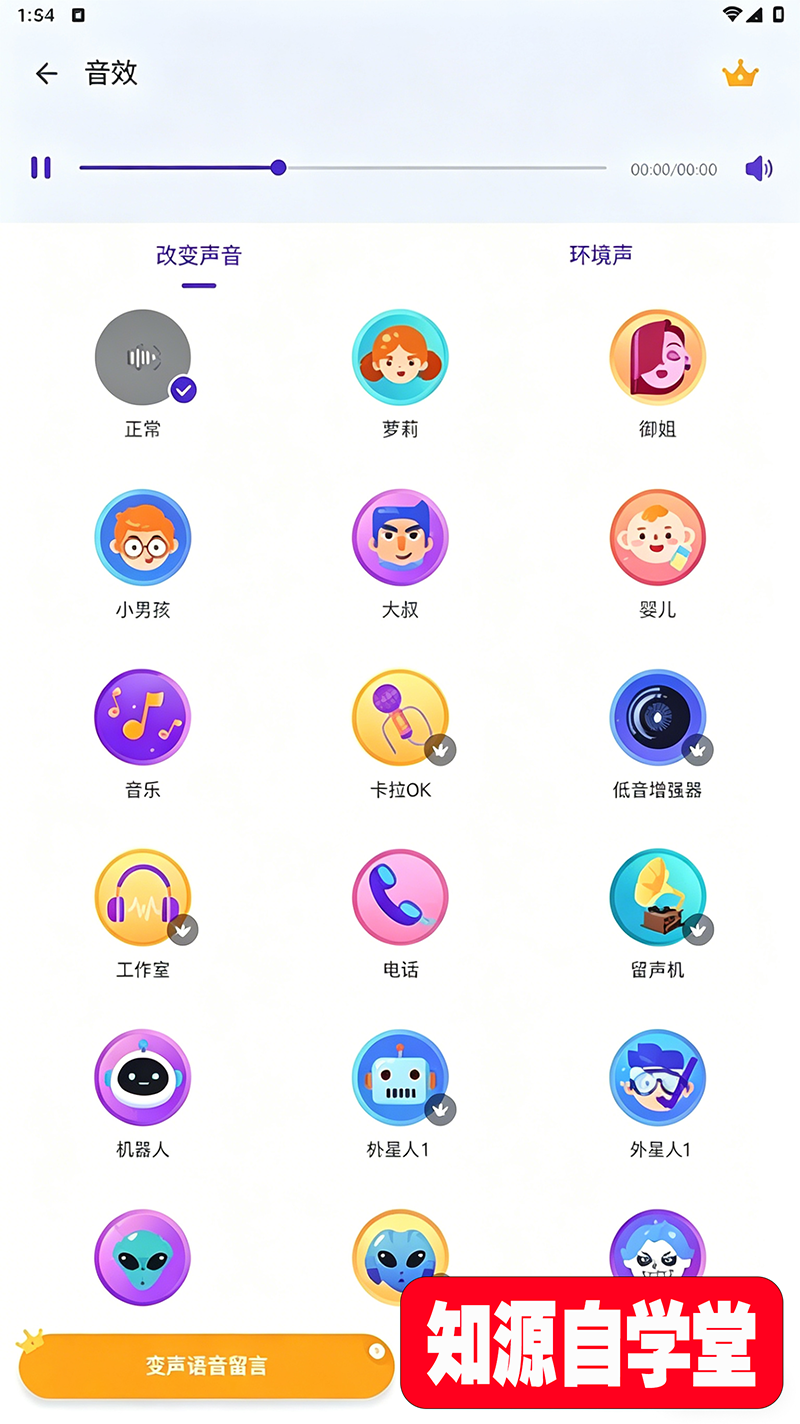Apply the 机器人 voice effect

coord(143,1077)
